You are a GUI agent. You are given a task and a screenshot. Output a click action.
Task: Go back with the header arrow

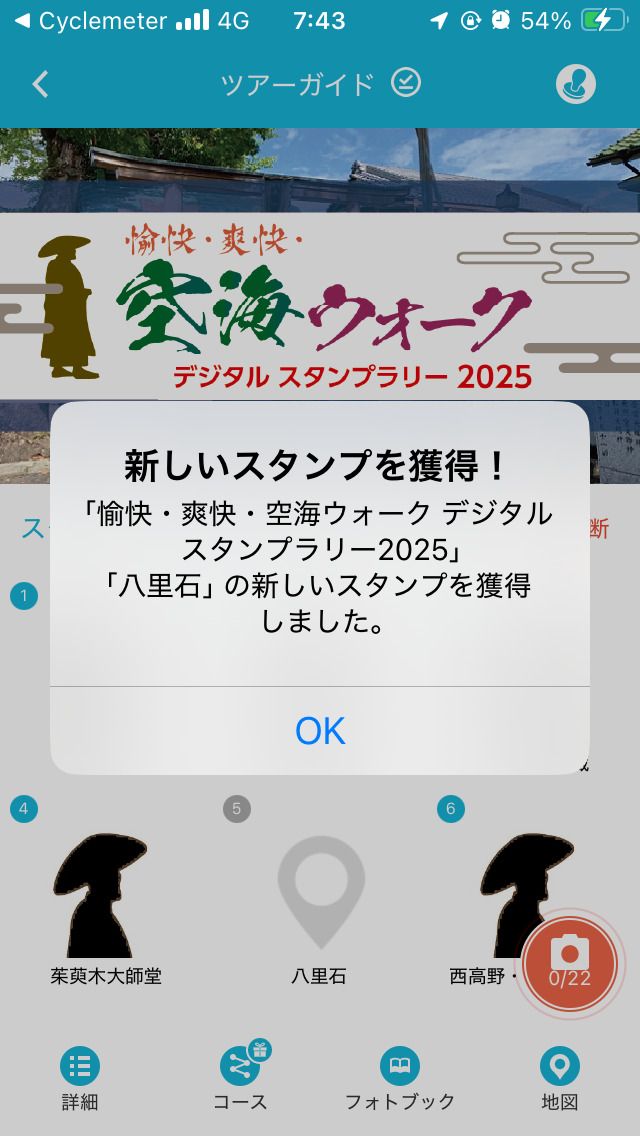tap(41, 84)
